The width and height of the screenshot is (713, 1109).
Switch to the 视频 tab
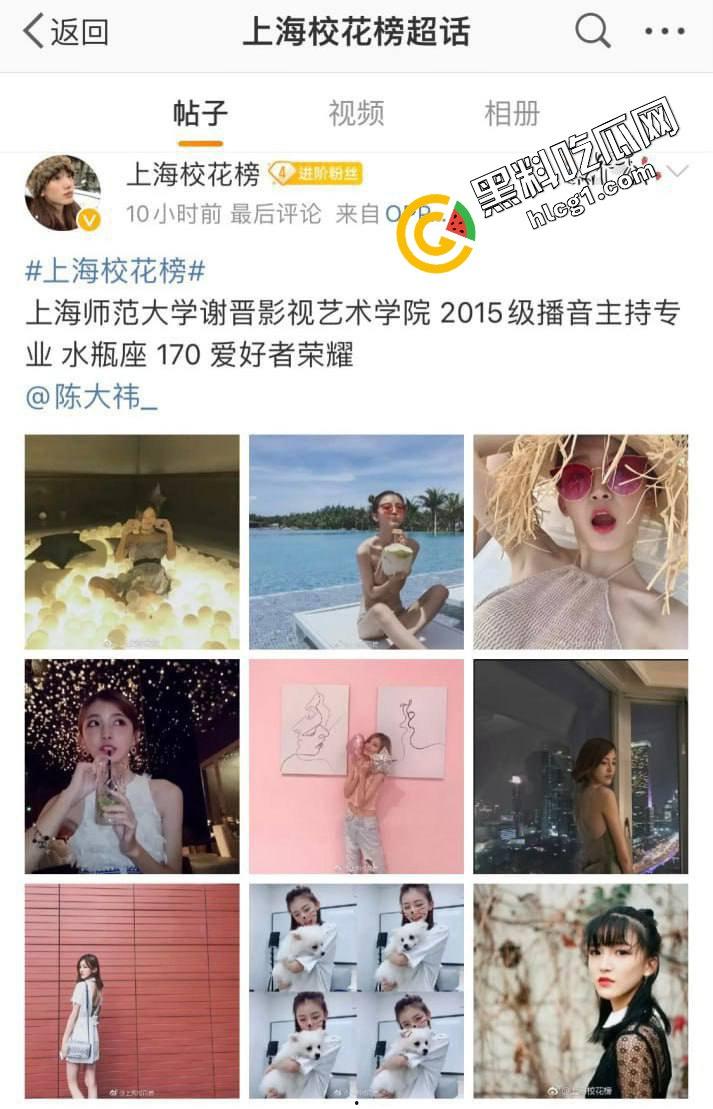pos(356,113)
